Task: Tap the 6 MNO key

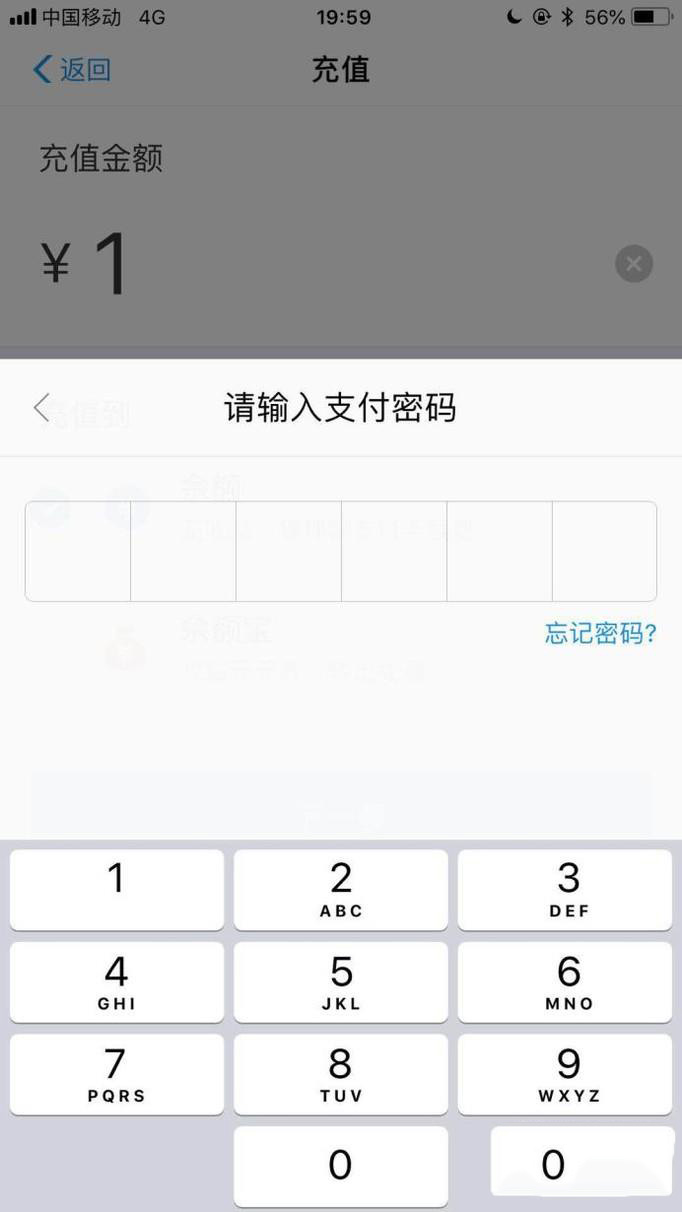Action: (x=565, y=982)
